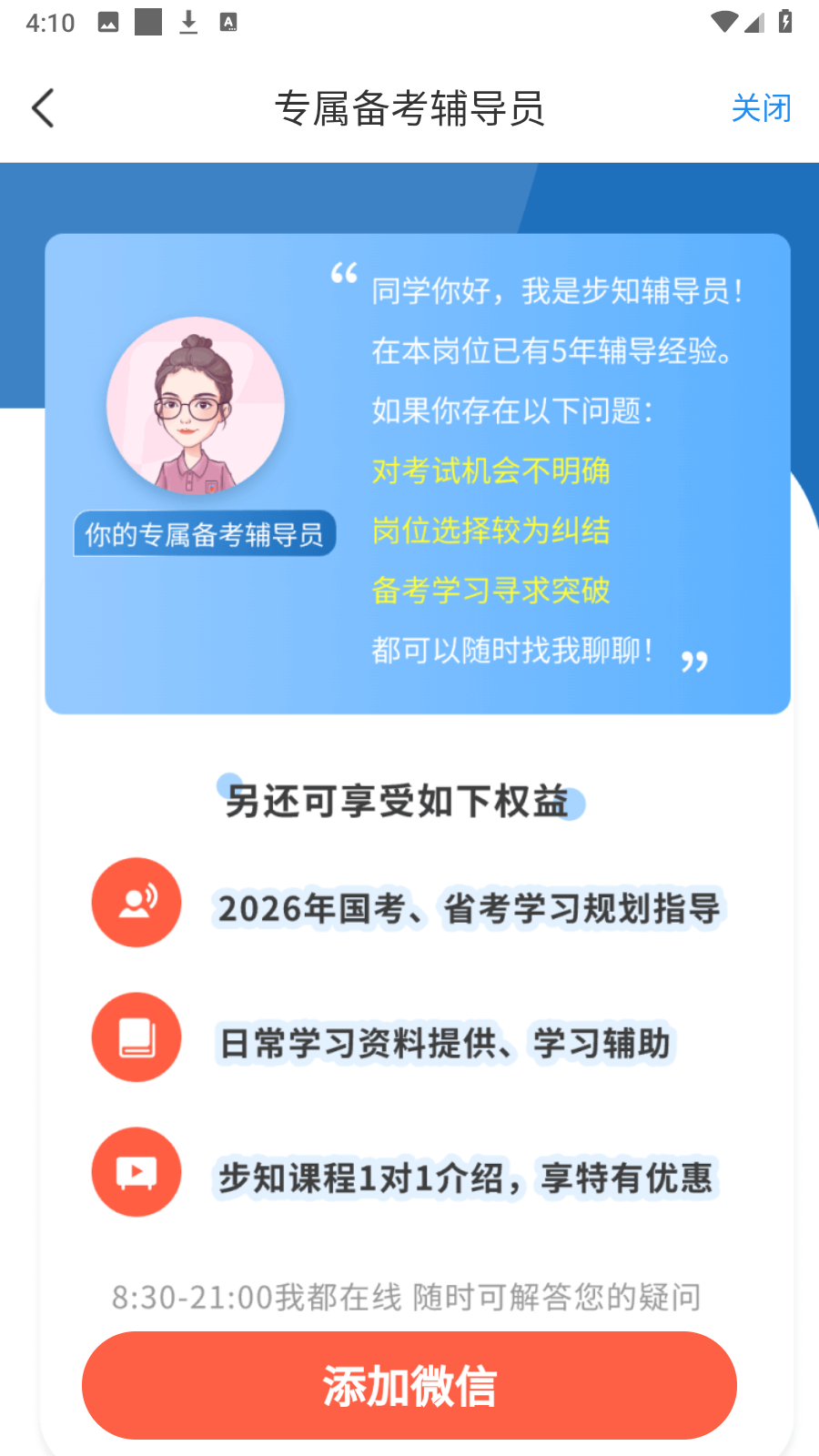Select the line 备考学习寻求突破
Viewport: 819px width, 1456px height.
click(491, 591)
